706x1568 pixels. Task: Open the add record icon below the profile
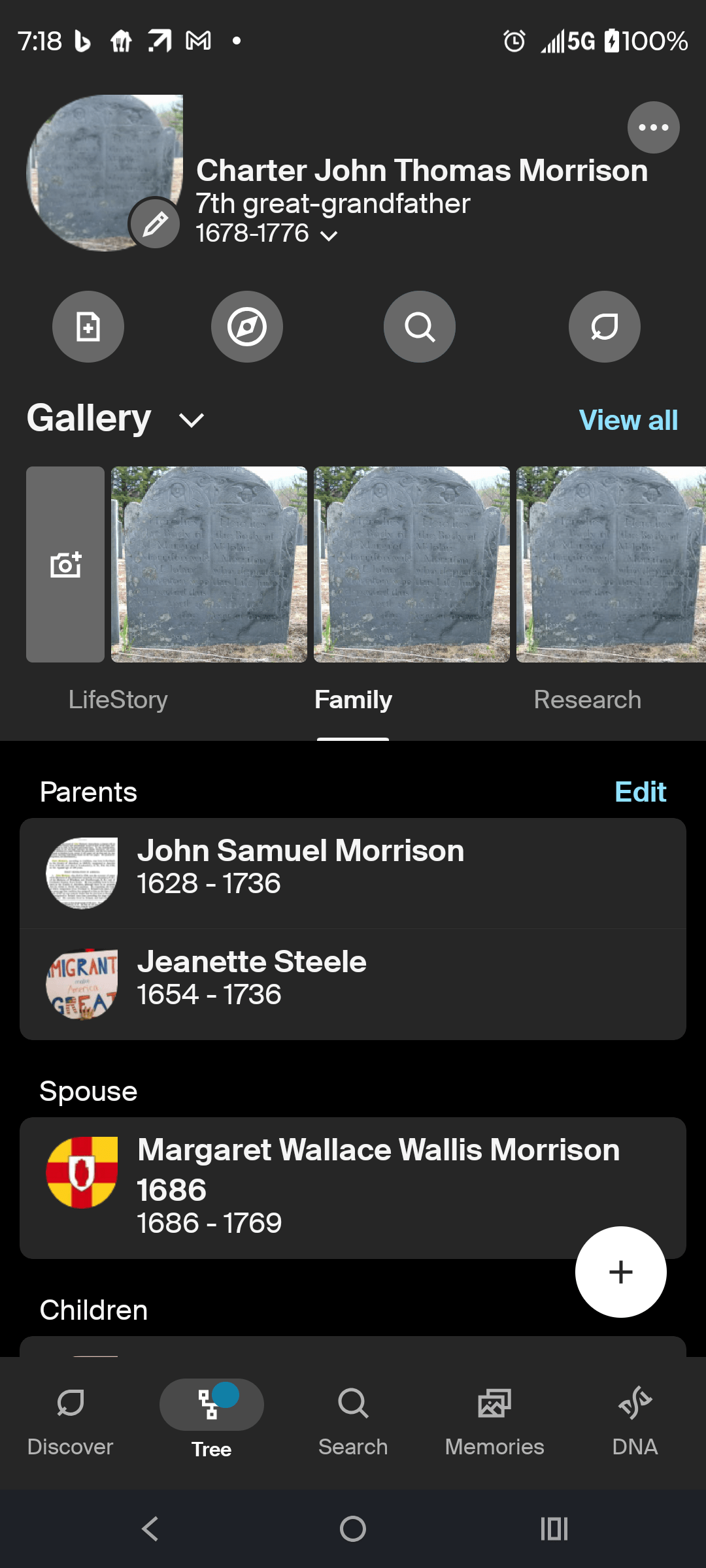pyautogui.click(x=88, y=327)
